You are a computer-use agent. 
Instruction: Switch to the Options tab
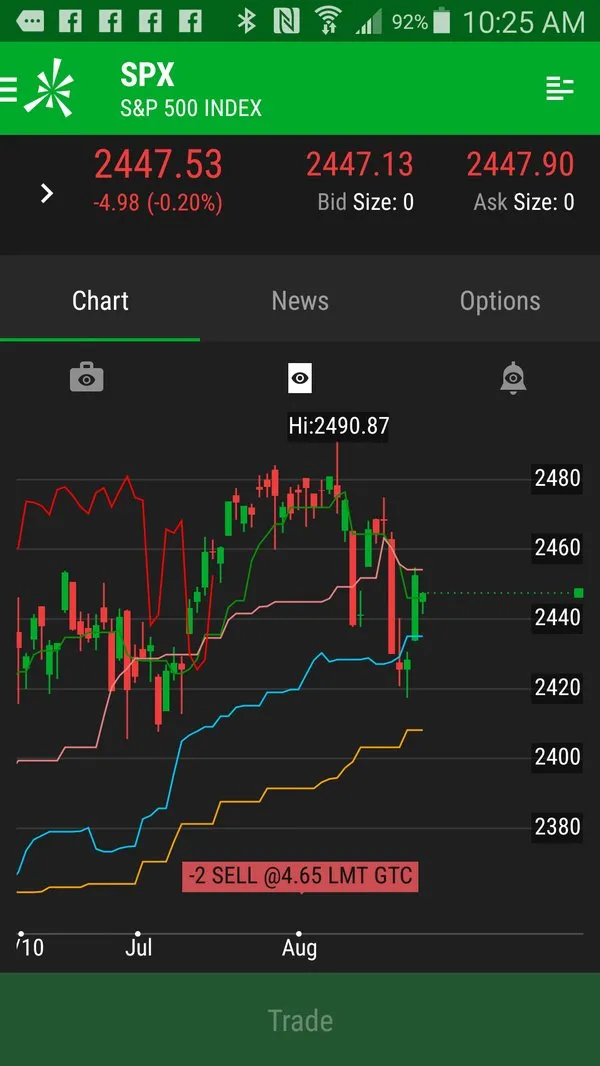point(500,301)
